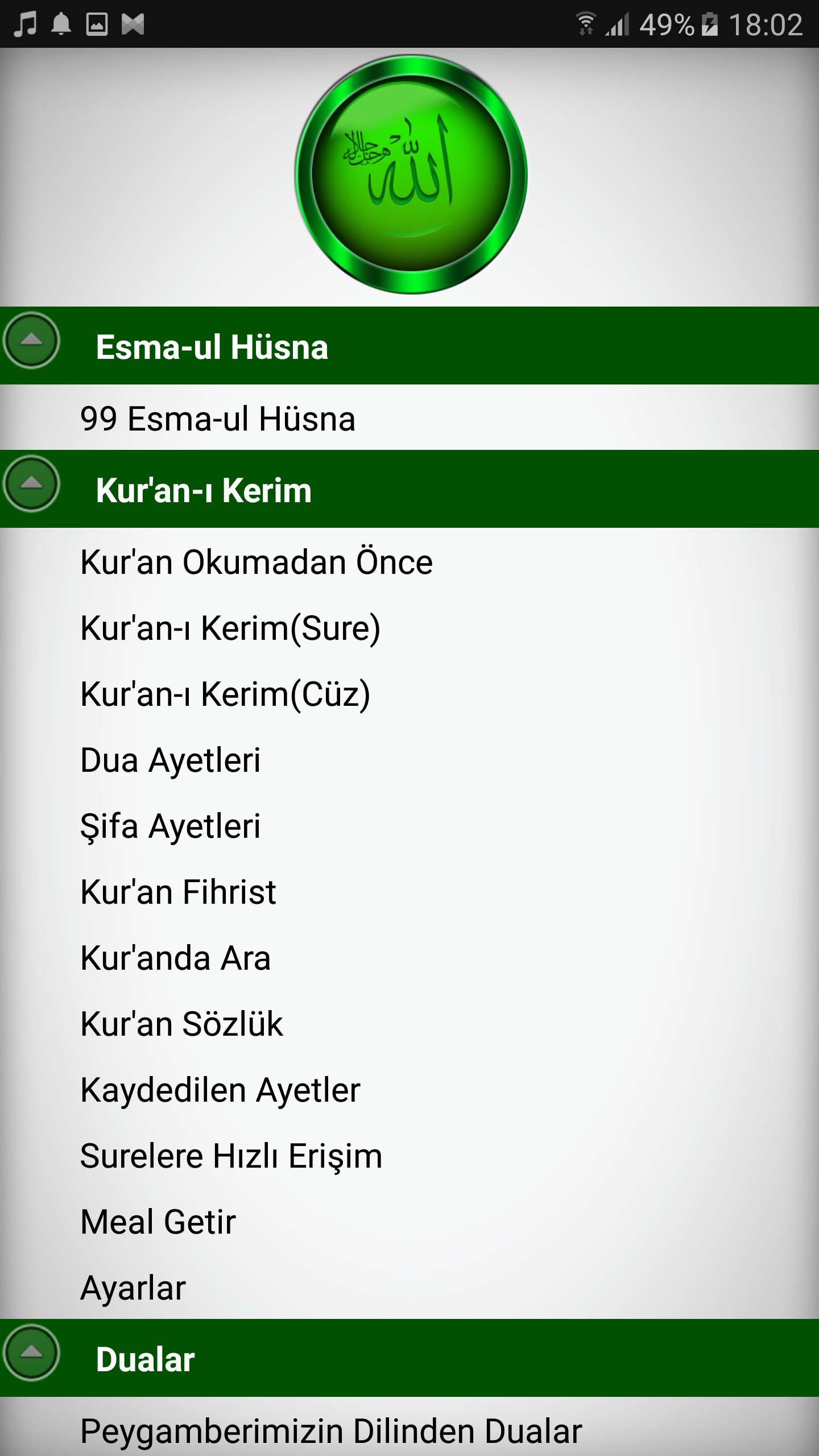Select Meal Getir
This screenshot has width=819, height=1456.
pos(409,1221)
